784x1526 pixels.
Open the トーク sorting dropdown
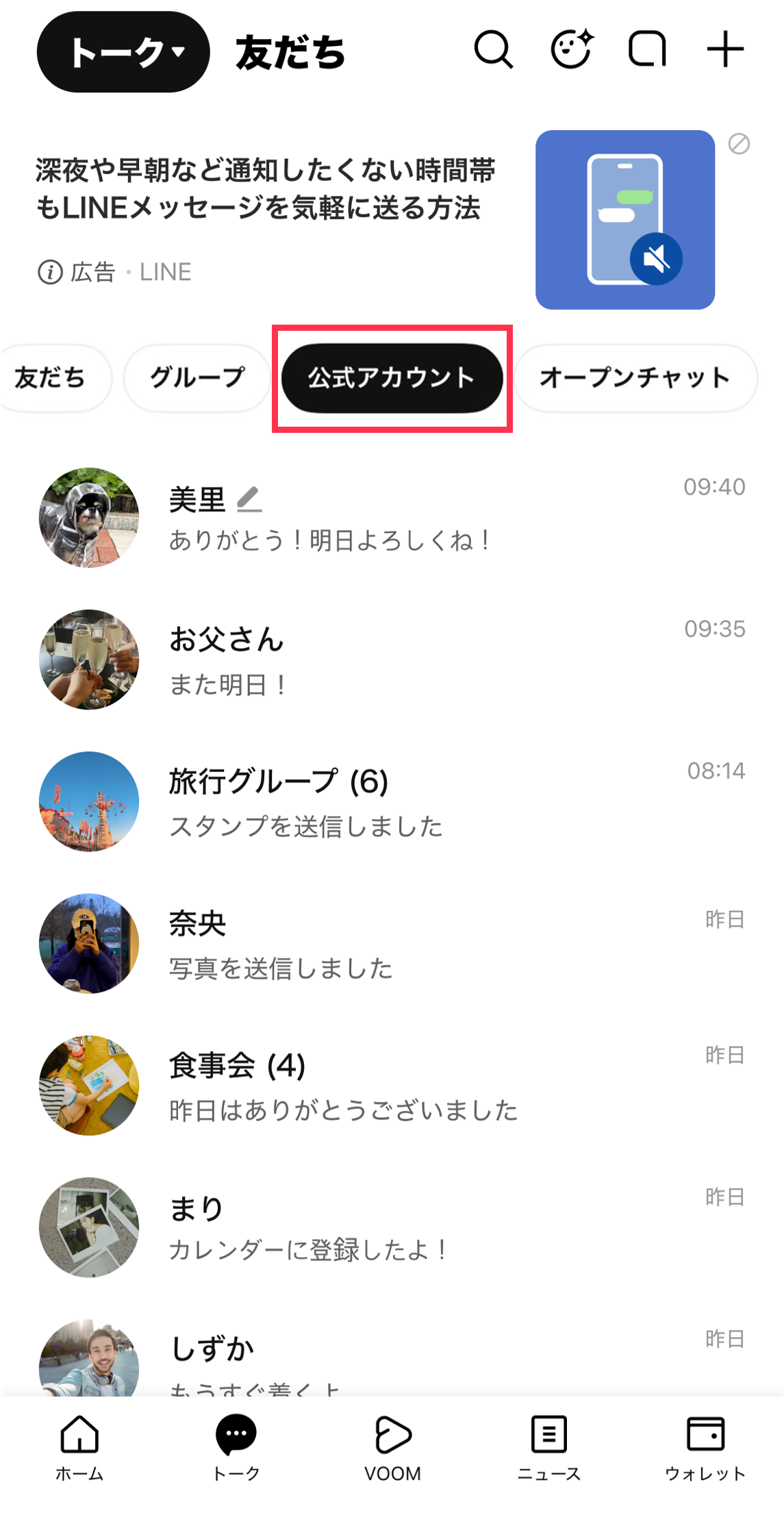click(123, 51)
